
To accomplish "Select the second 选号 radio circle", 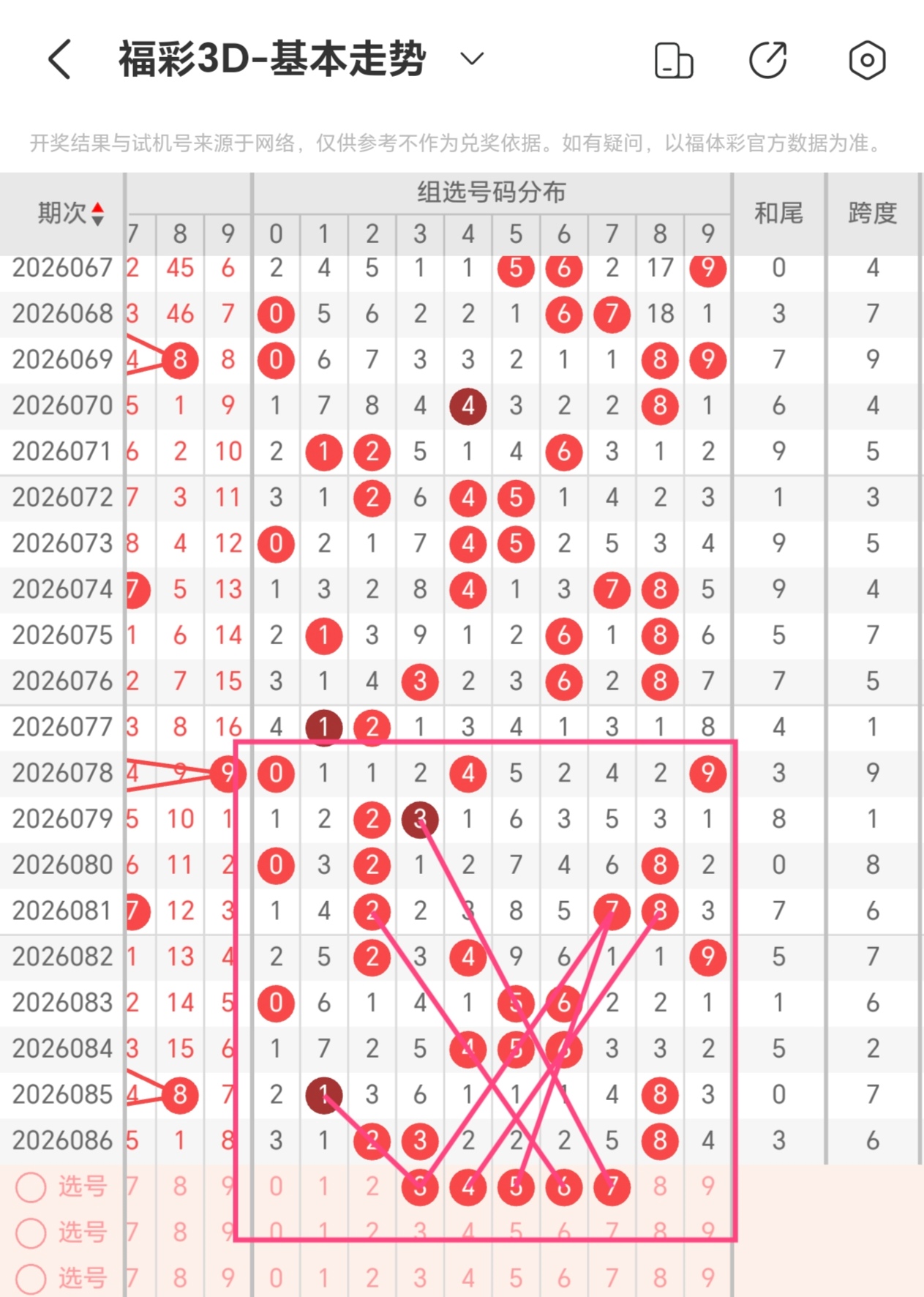I will [29, 1233].
